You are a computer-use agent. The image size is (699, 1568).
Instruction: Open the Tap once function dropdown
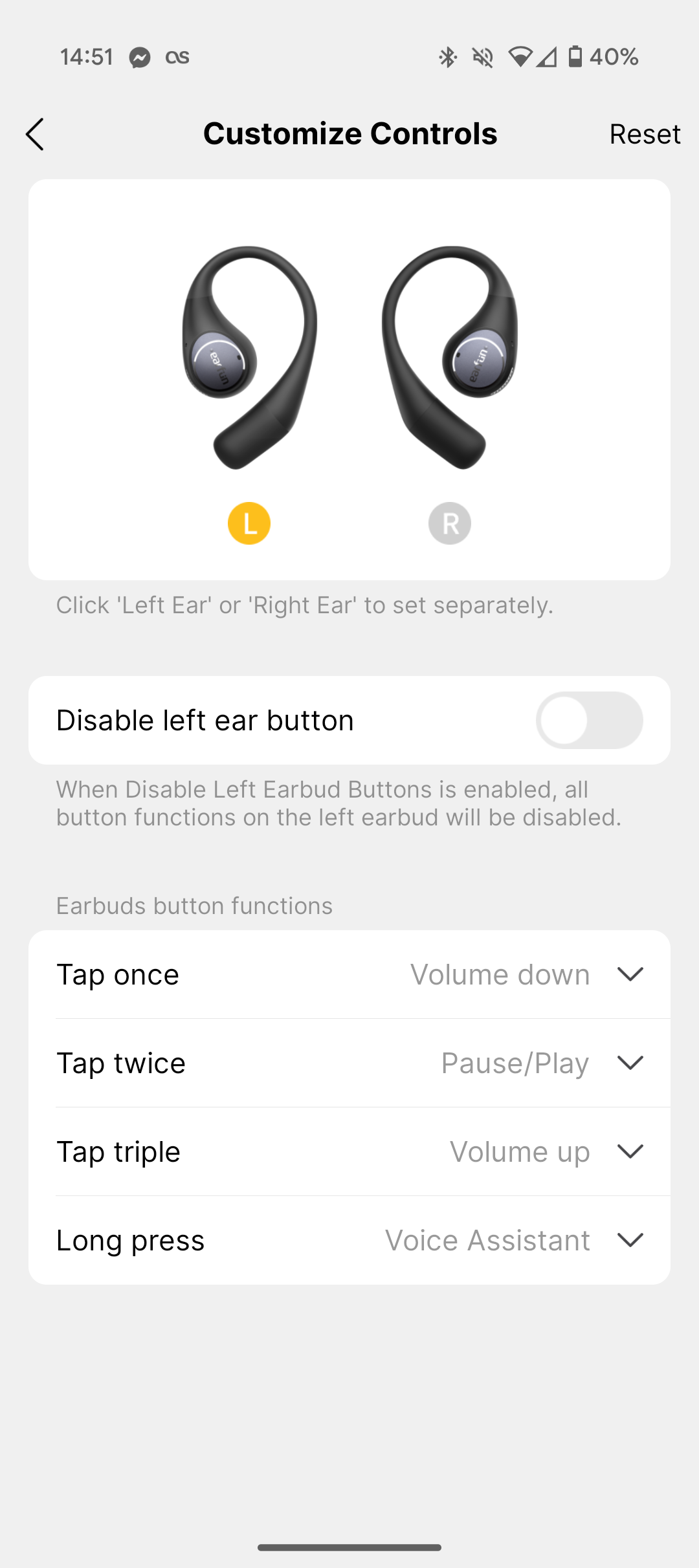(x=349, y=974)
